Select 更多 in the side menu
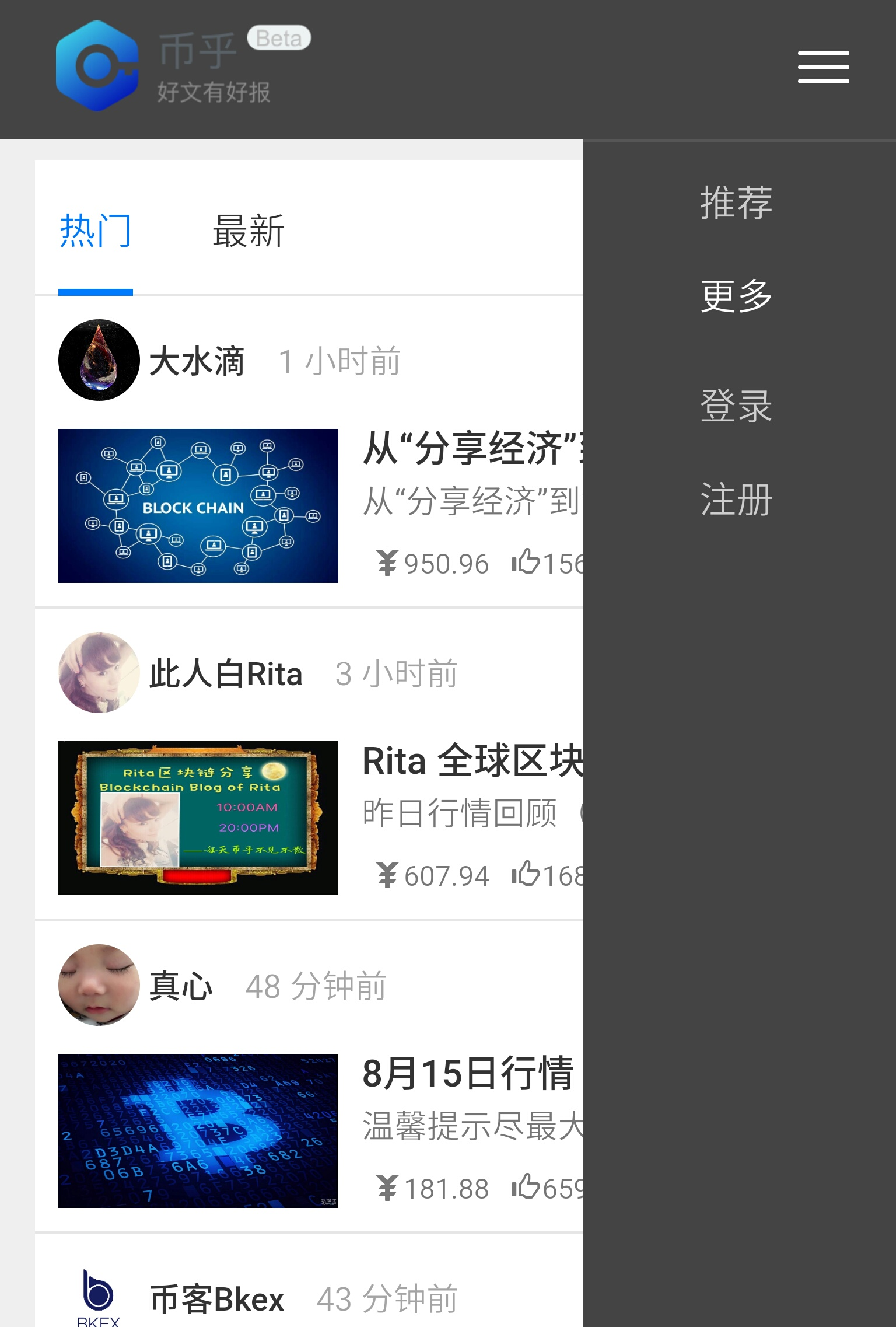896x1327 pixels. coord(736,296)
